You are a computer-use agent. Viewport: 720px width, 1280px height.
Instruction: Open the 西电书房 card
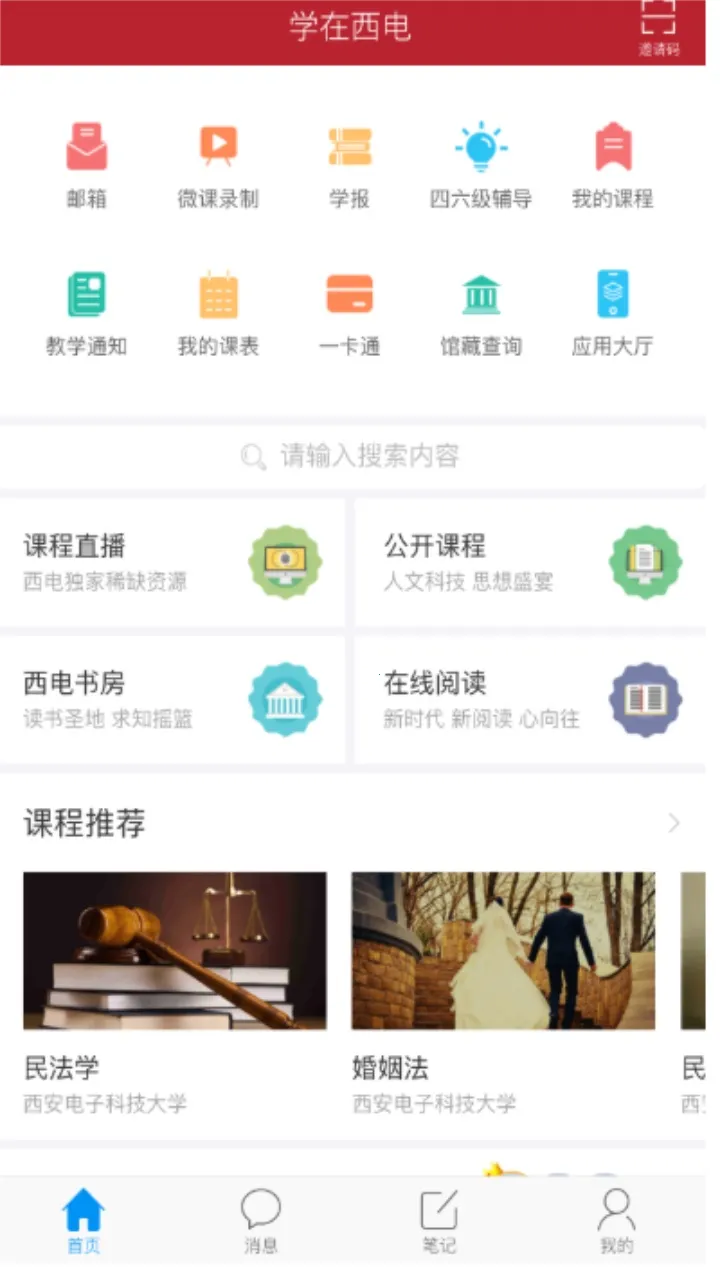172,700
